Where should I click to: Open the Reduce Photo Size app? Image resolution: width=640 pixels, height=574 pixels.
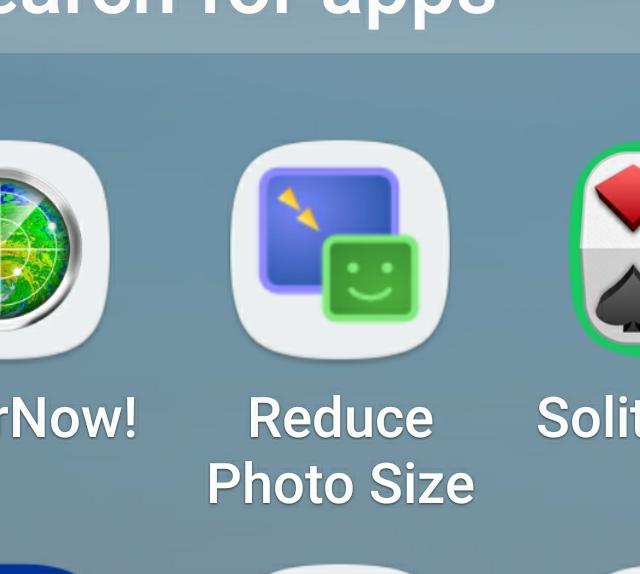coord(339,250)
